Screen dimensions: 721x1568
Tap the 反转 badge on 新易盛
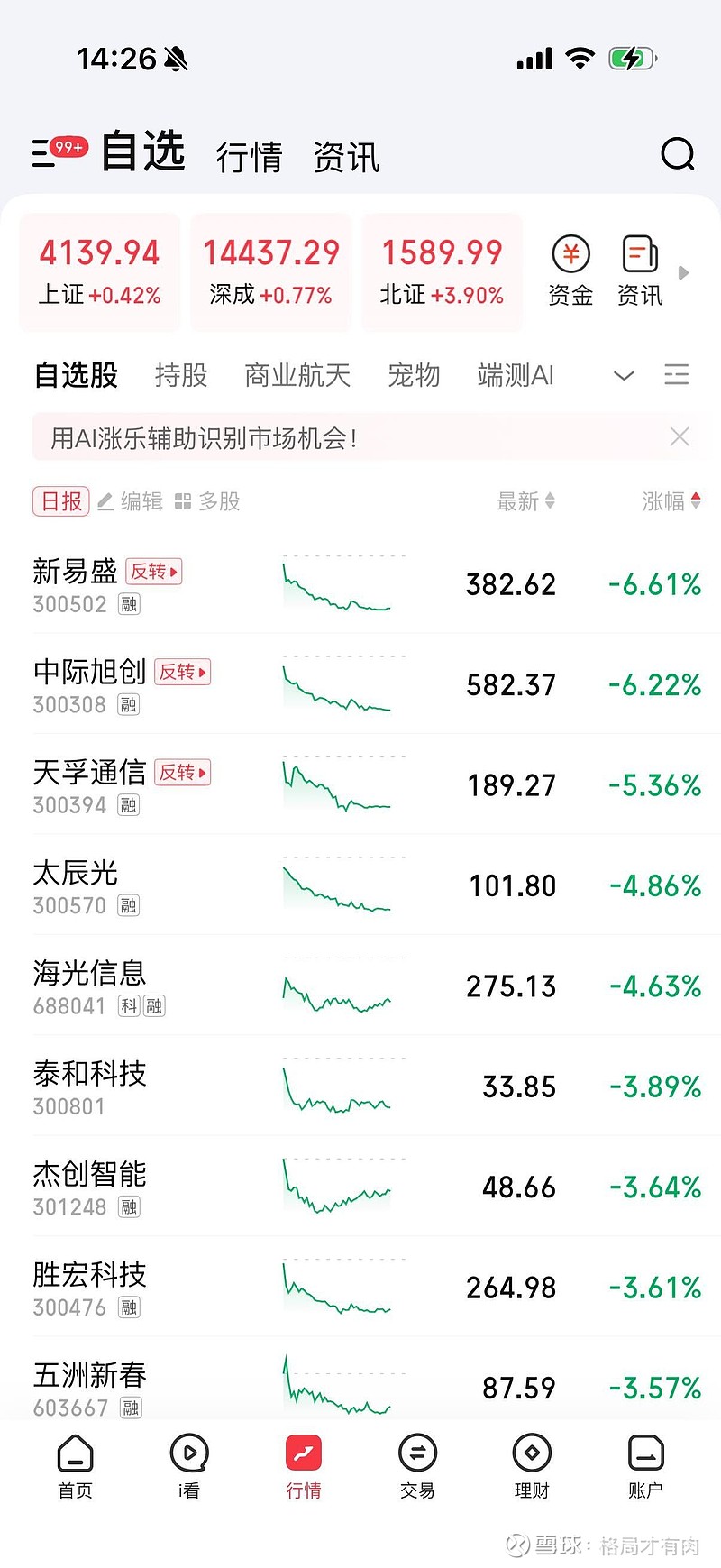tap(153, 572)
